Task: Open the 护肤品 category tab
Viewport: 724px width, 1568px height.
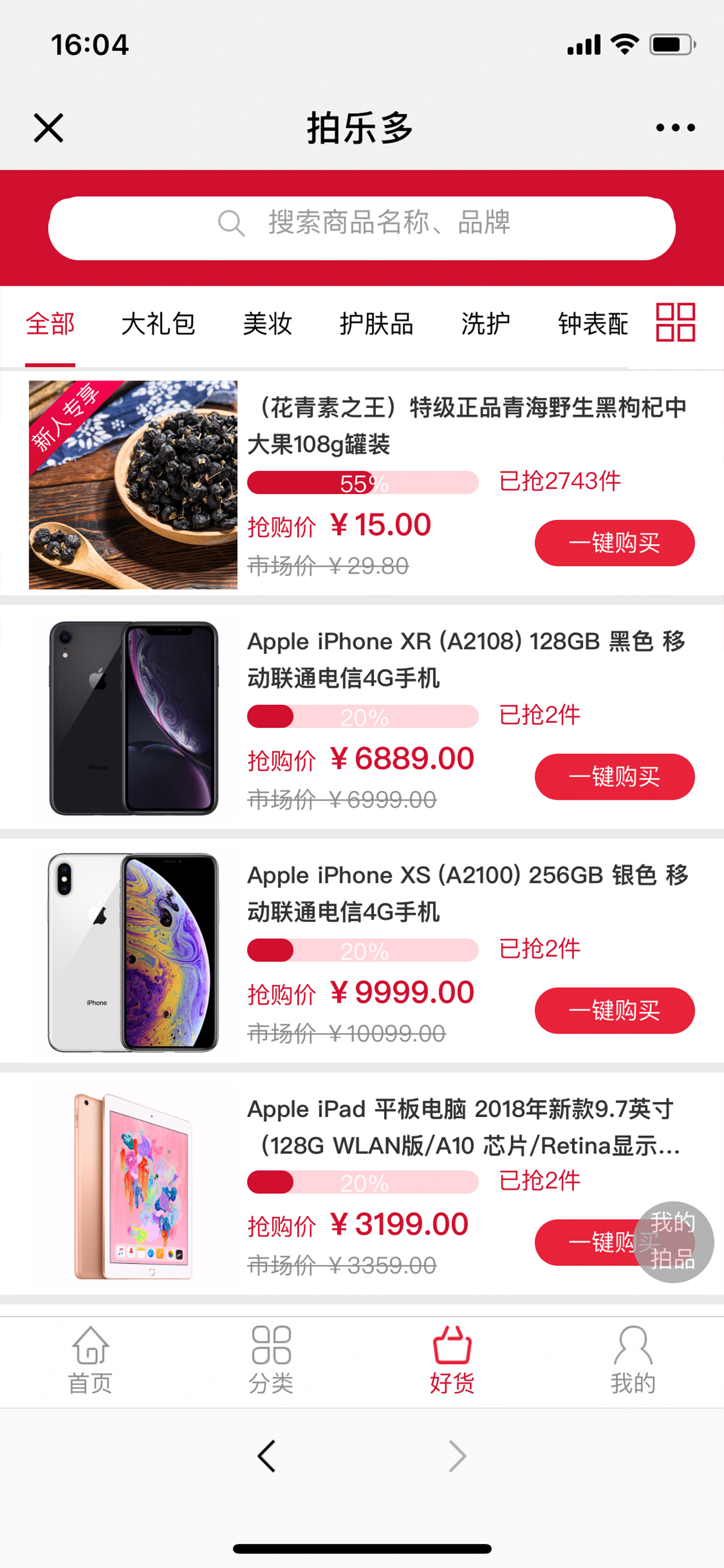Action: click(377, 323)
